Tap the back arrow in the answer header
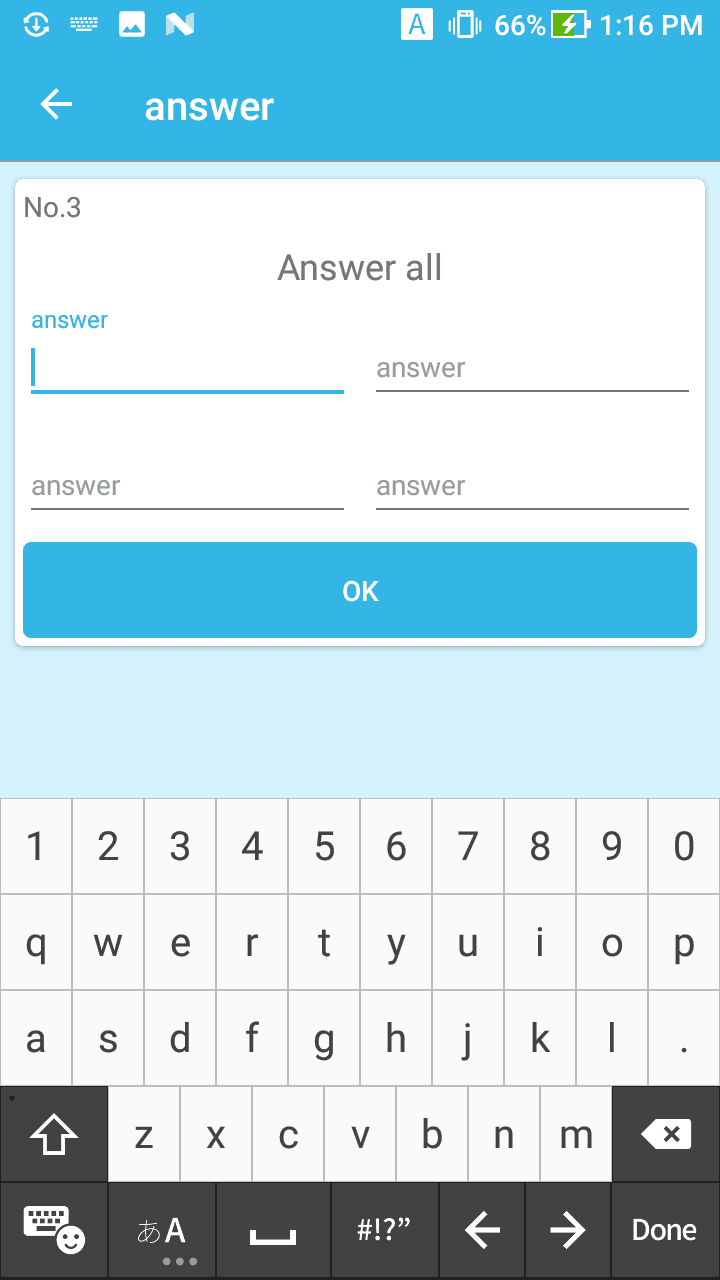This screenshot has height=1280, width=720. point(56,104)
